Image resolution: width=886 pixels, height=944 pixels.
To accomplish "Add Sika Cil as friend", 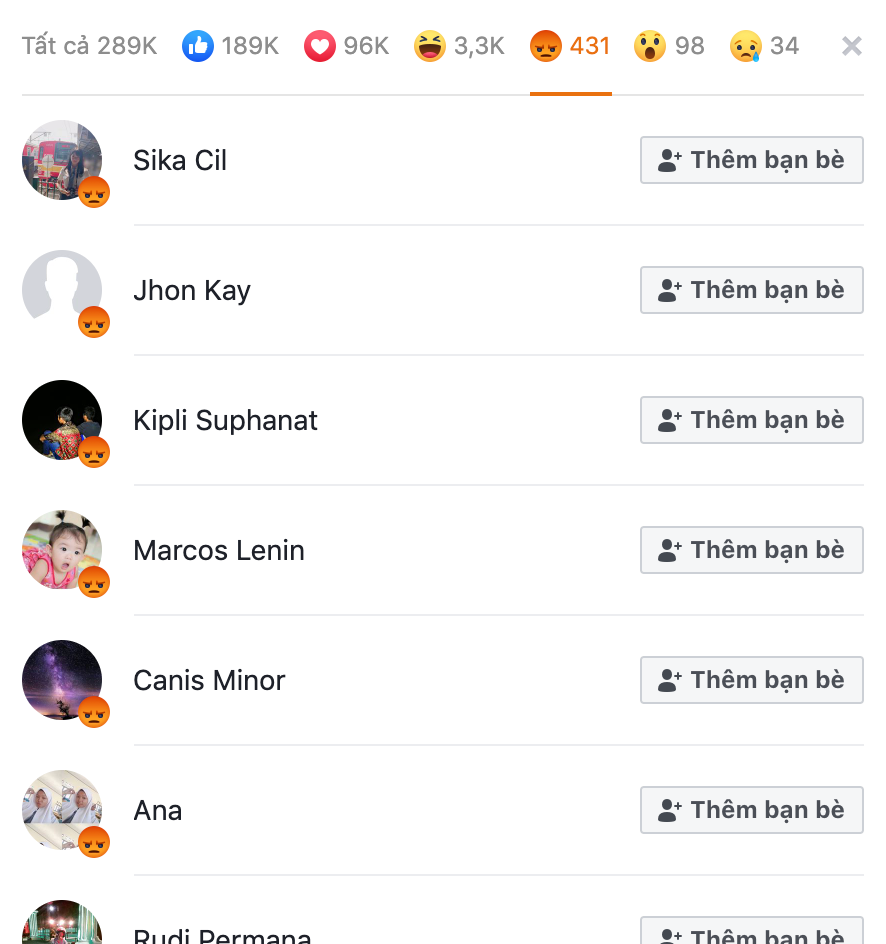I will (x=751, y=160).
